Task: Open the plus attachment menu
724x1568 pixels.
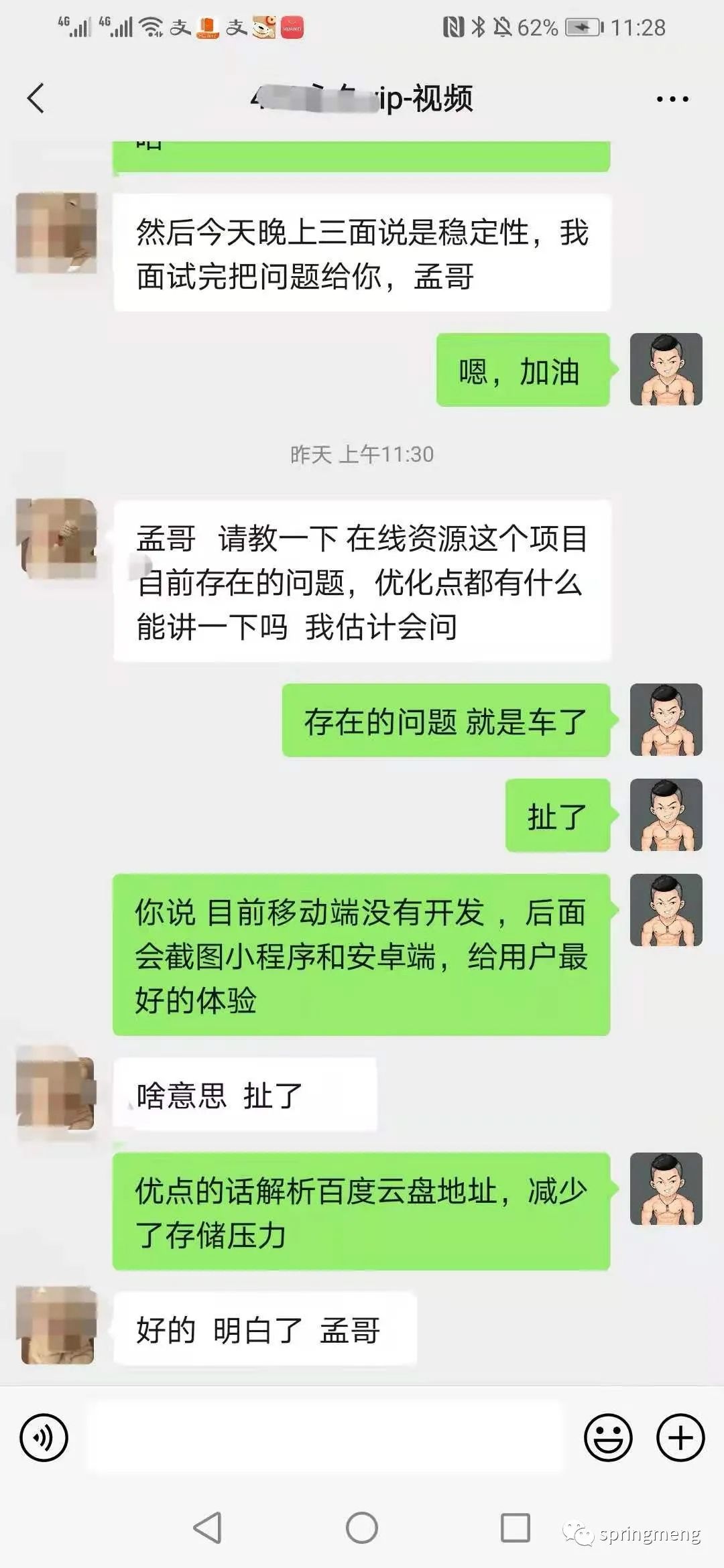Action: click(x=680, y=1437)
